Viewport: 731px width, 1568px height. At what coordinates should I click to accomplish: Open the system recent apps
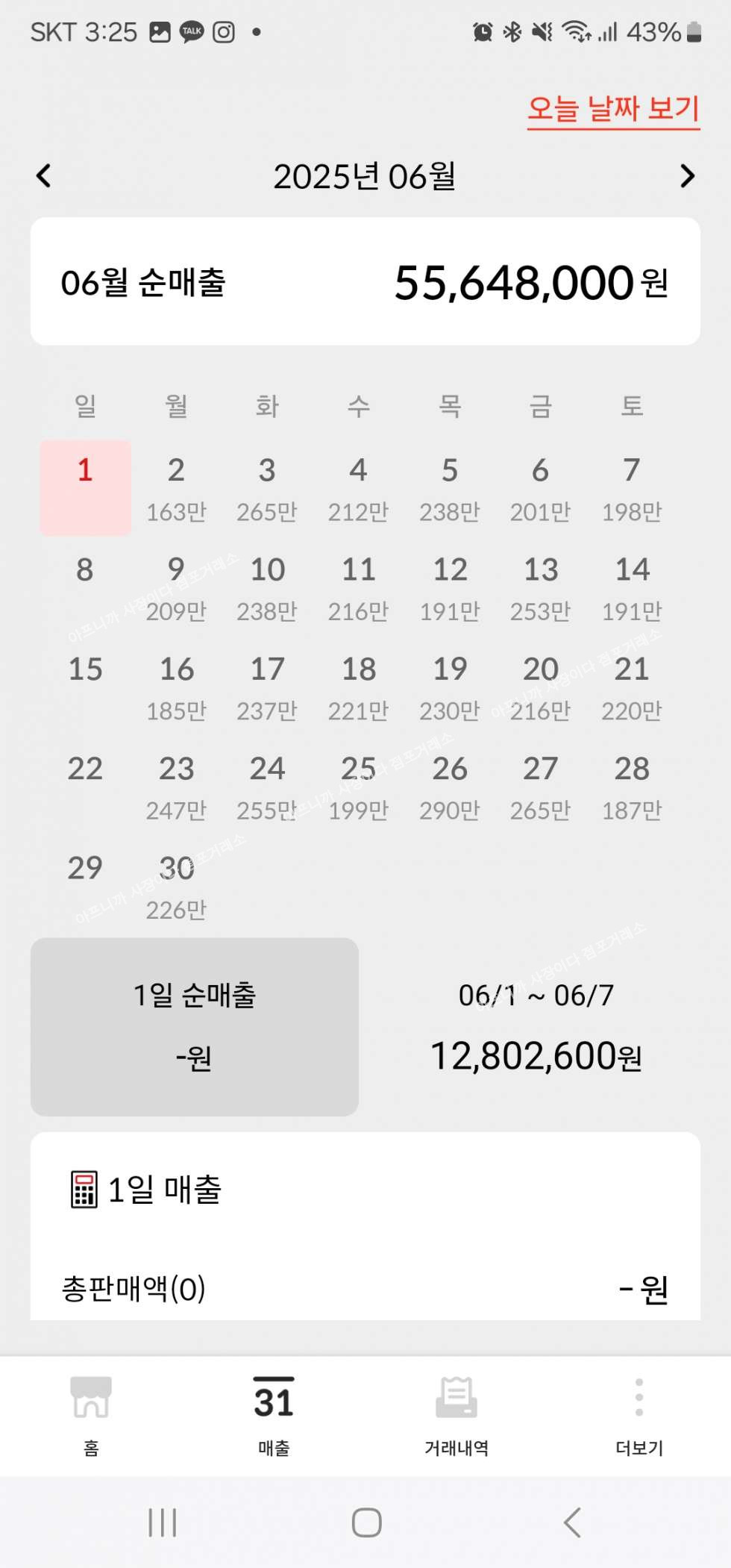[x=162, y=1522]
